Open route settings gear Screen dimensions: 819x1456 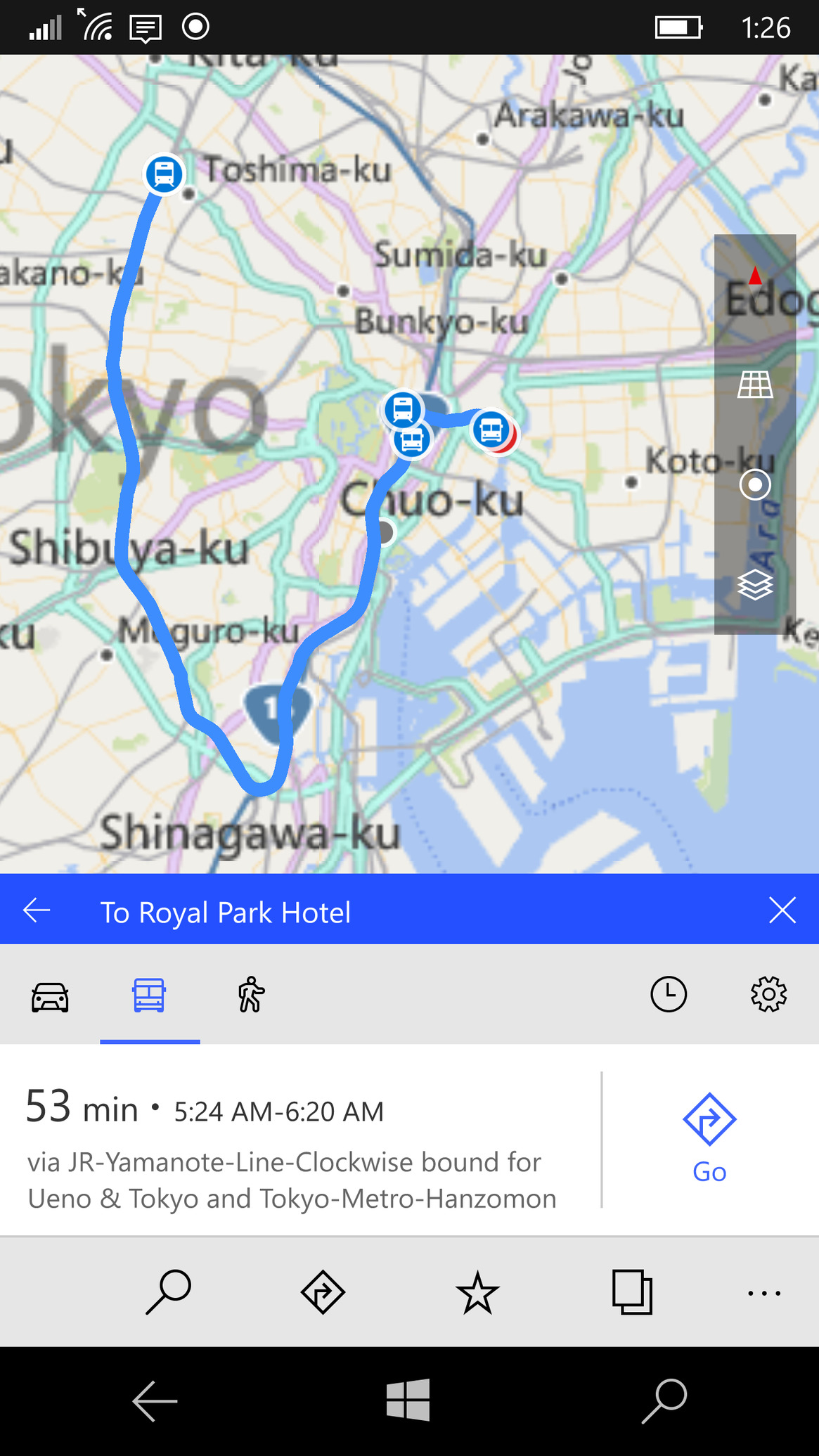click(x=768, y=994)
